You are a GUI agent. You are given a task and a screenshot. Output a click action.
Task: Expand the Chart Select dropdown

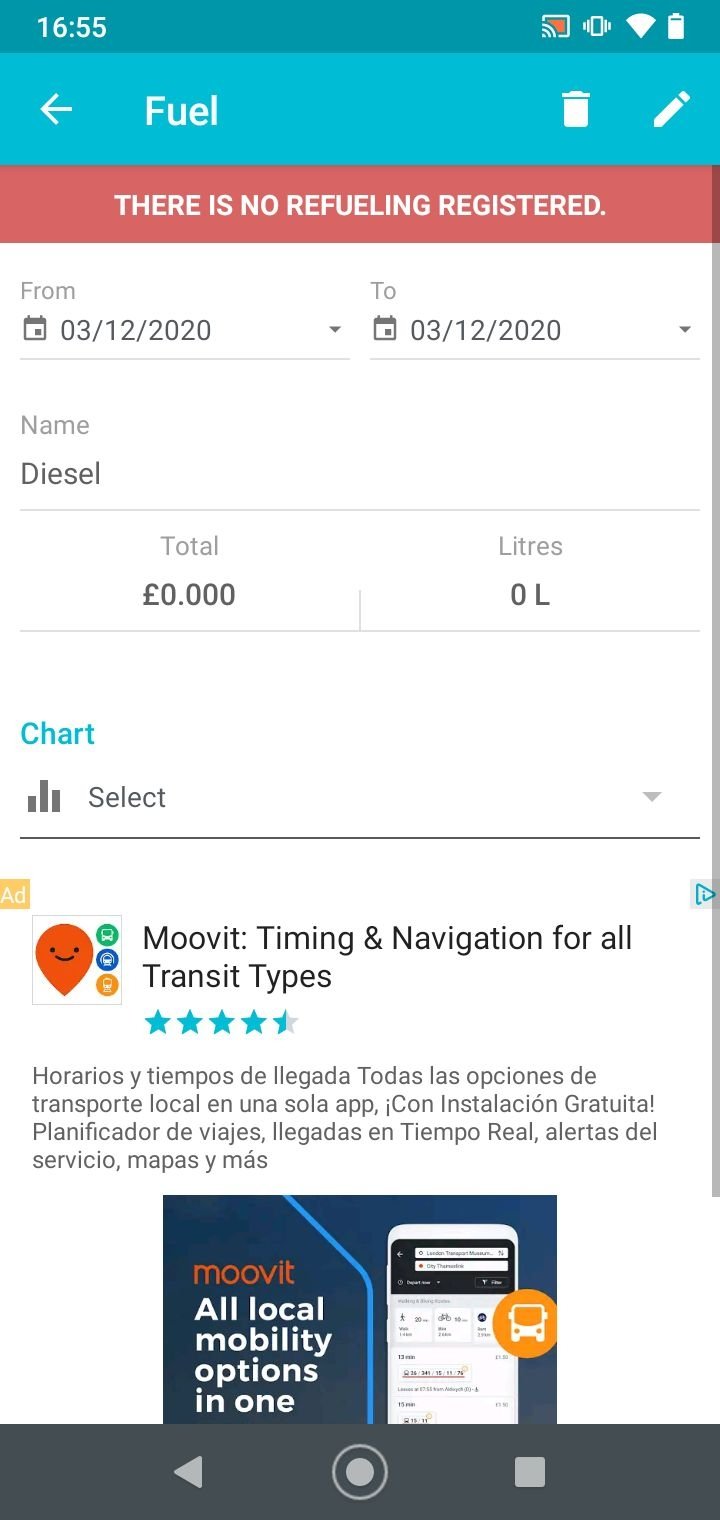point(360,798)
